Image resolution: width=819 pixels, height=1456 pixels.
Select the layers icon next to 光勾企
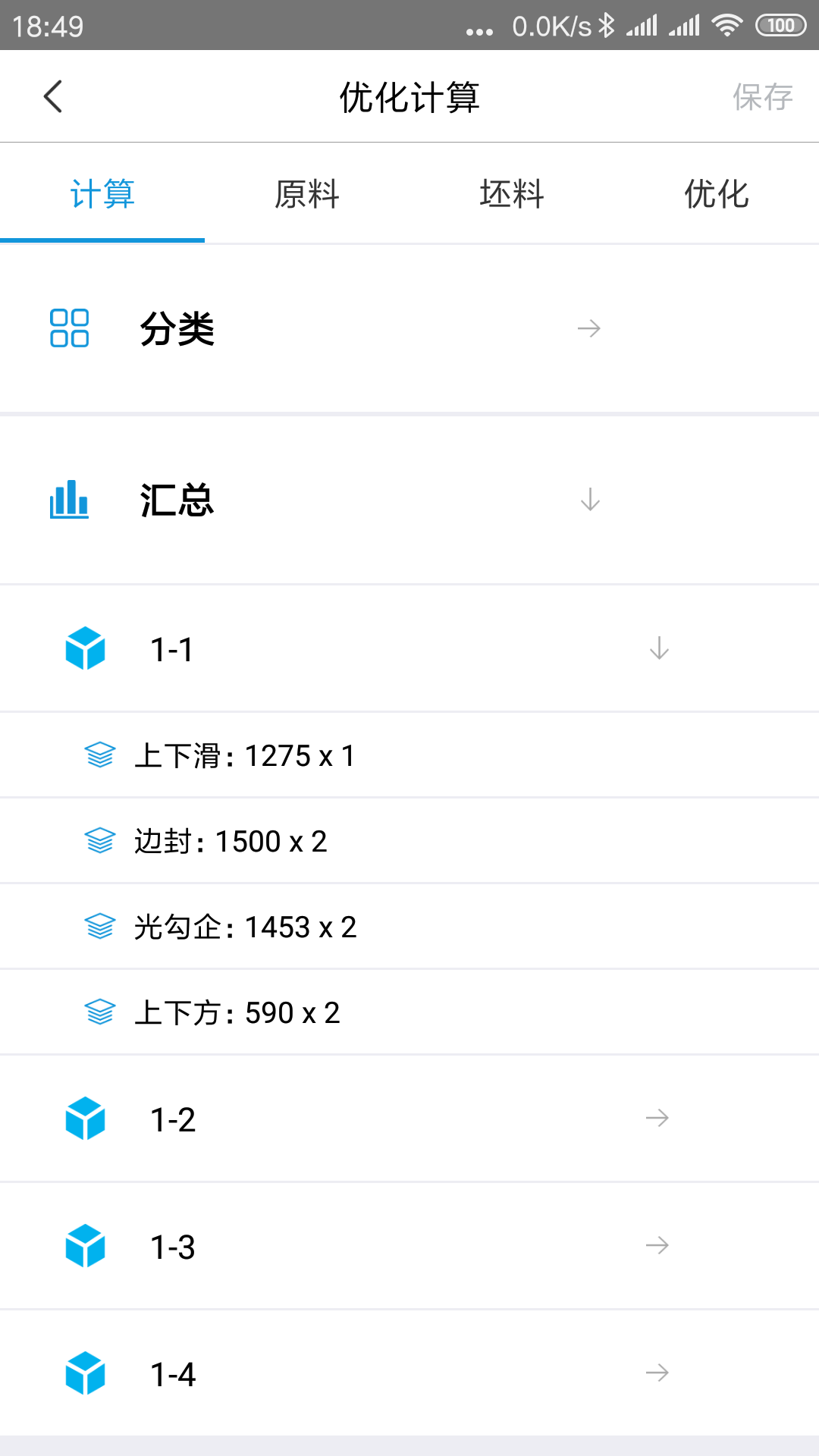[x=99, y=926]
